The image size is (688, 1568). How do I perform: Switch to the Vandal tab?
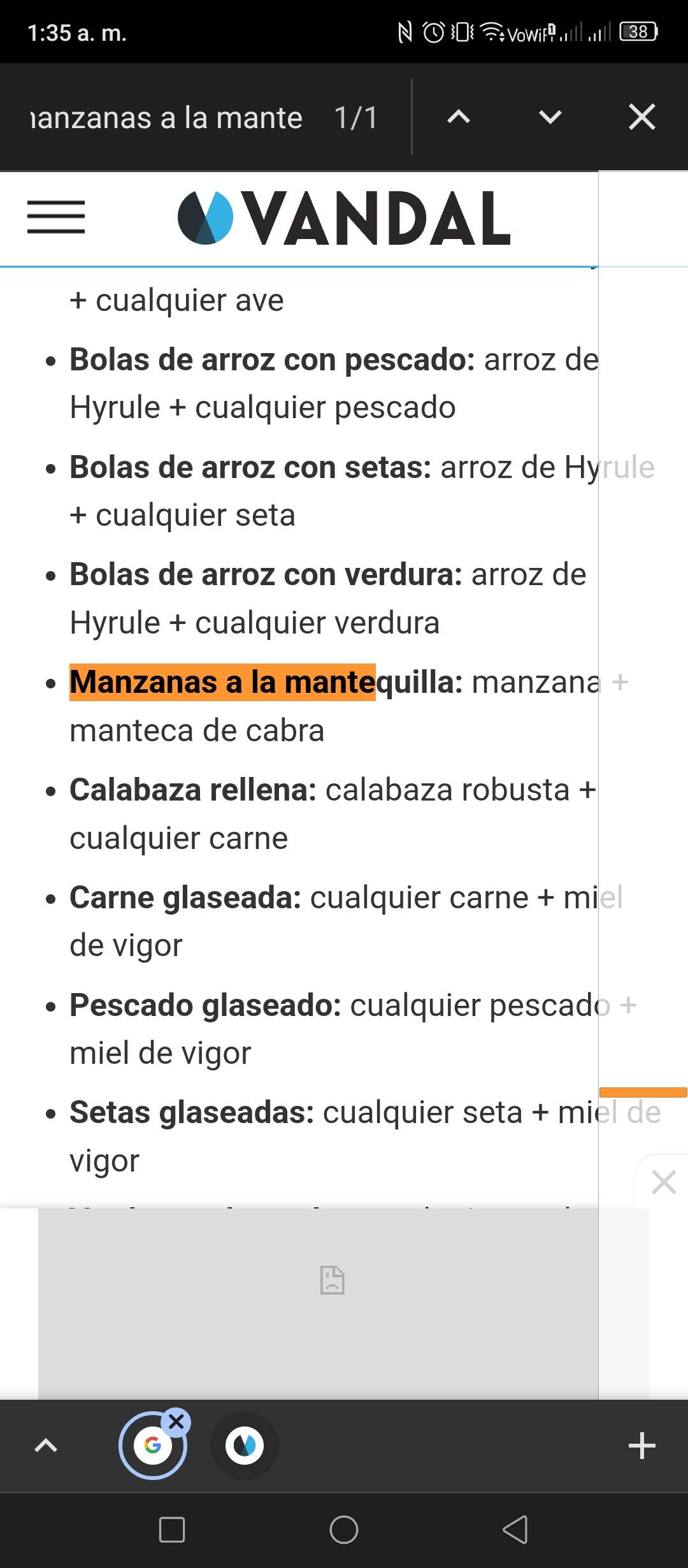[x=245, y=1446]
